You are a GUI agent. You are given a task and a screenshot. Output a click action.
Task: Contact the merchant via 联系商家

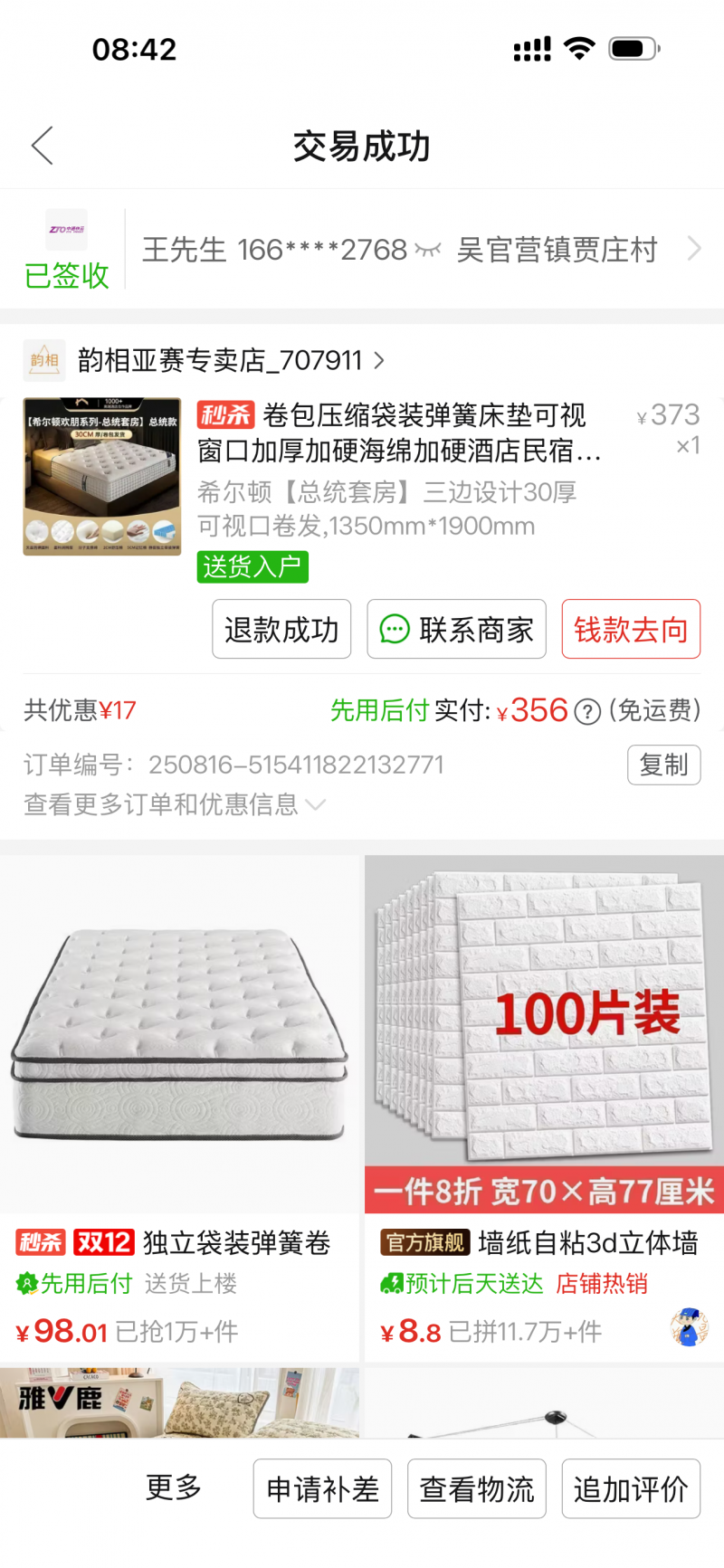[x=456, y=630]
